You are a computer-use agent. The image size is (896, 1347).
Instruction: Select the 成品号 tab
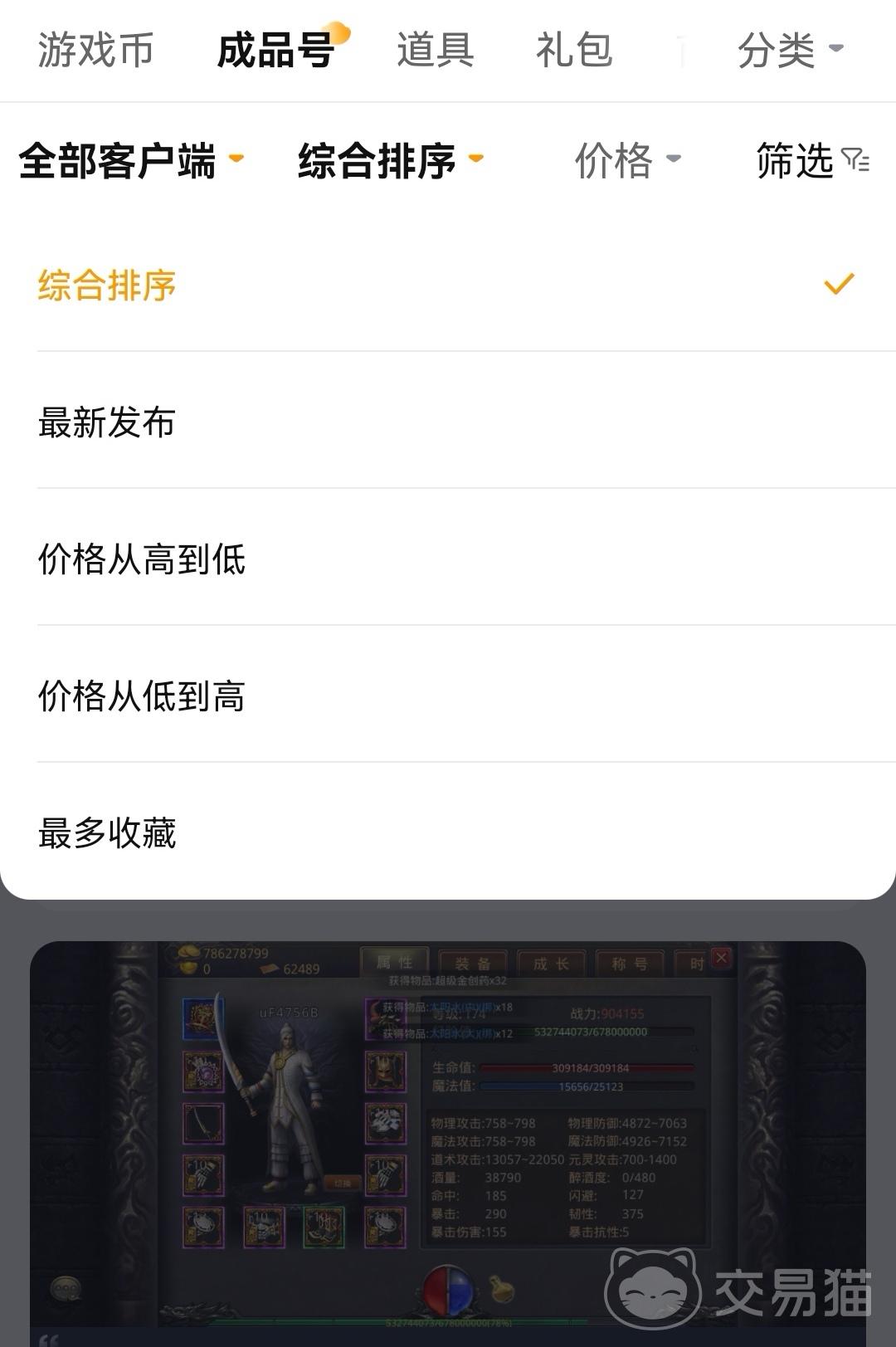(x=276, y=50)
